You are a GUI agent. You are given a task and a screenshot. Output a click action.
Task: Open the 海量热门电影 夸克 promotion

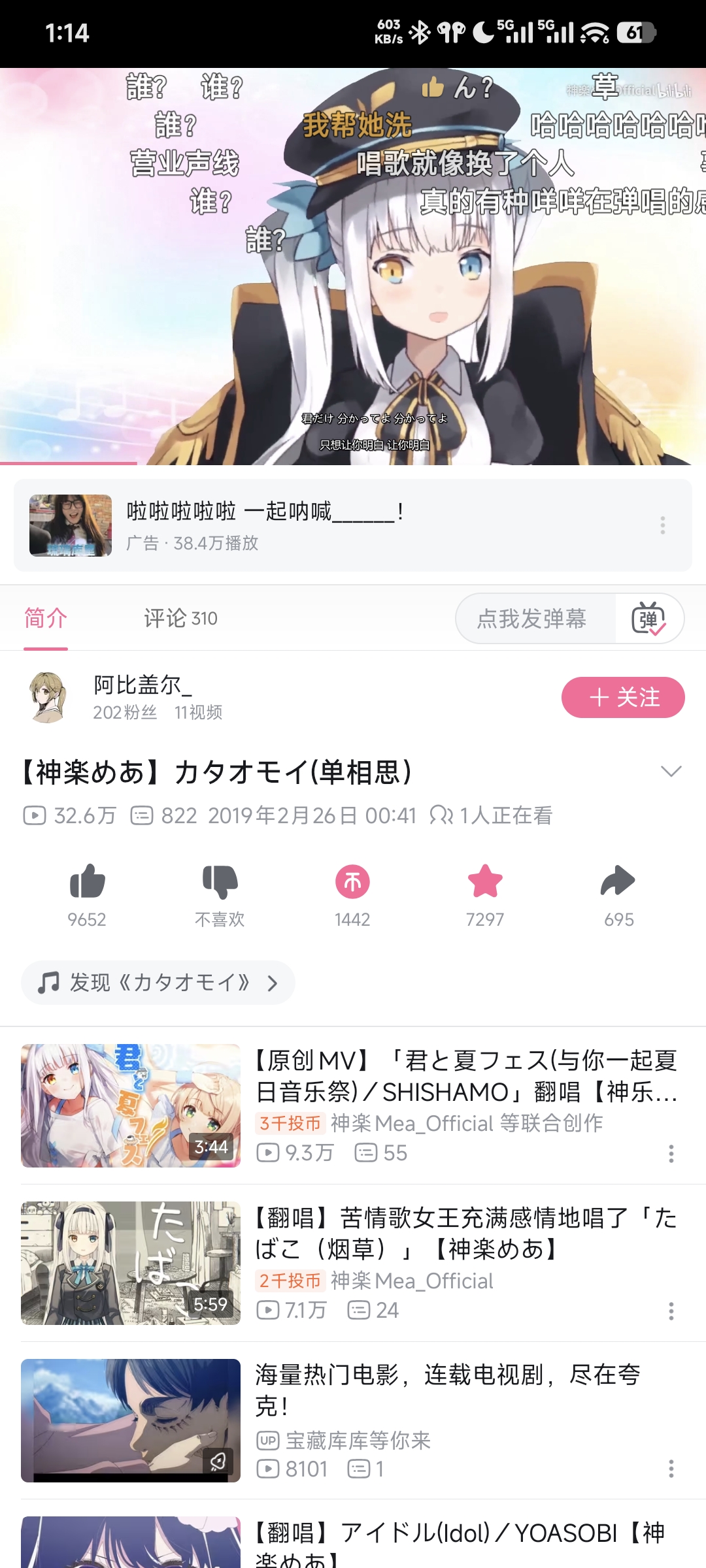point(353,1420)
